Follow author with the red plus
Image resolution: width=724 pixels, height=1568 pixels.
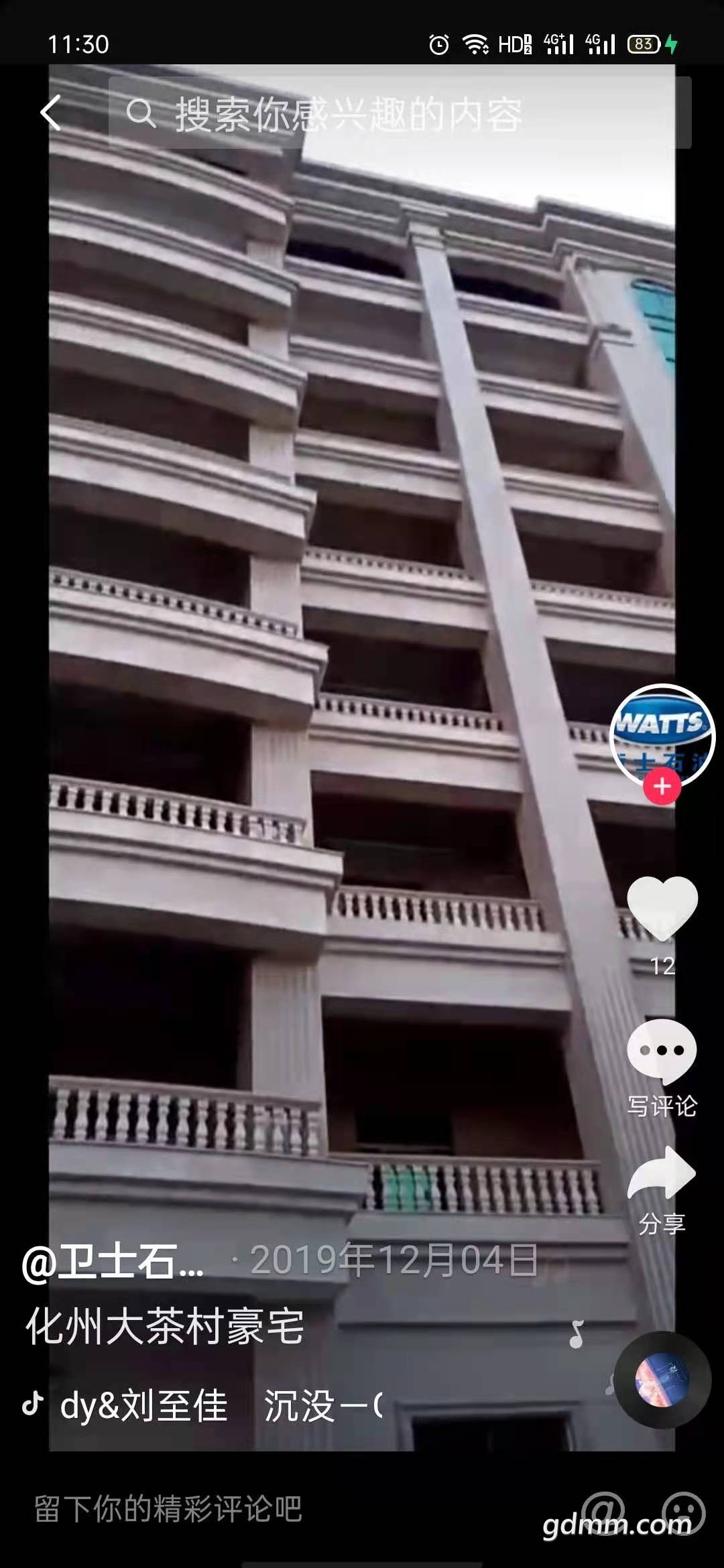(x=662, y=786)
